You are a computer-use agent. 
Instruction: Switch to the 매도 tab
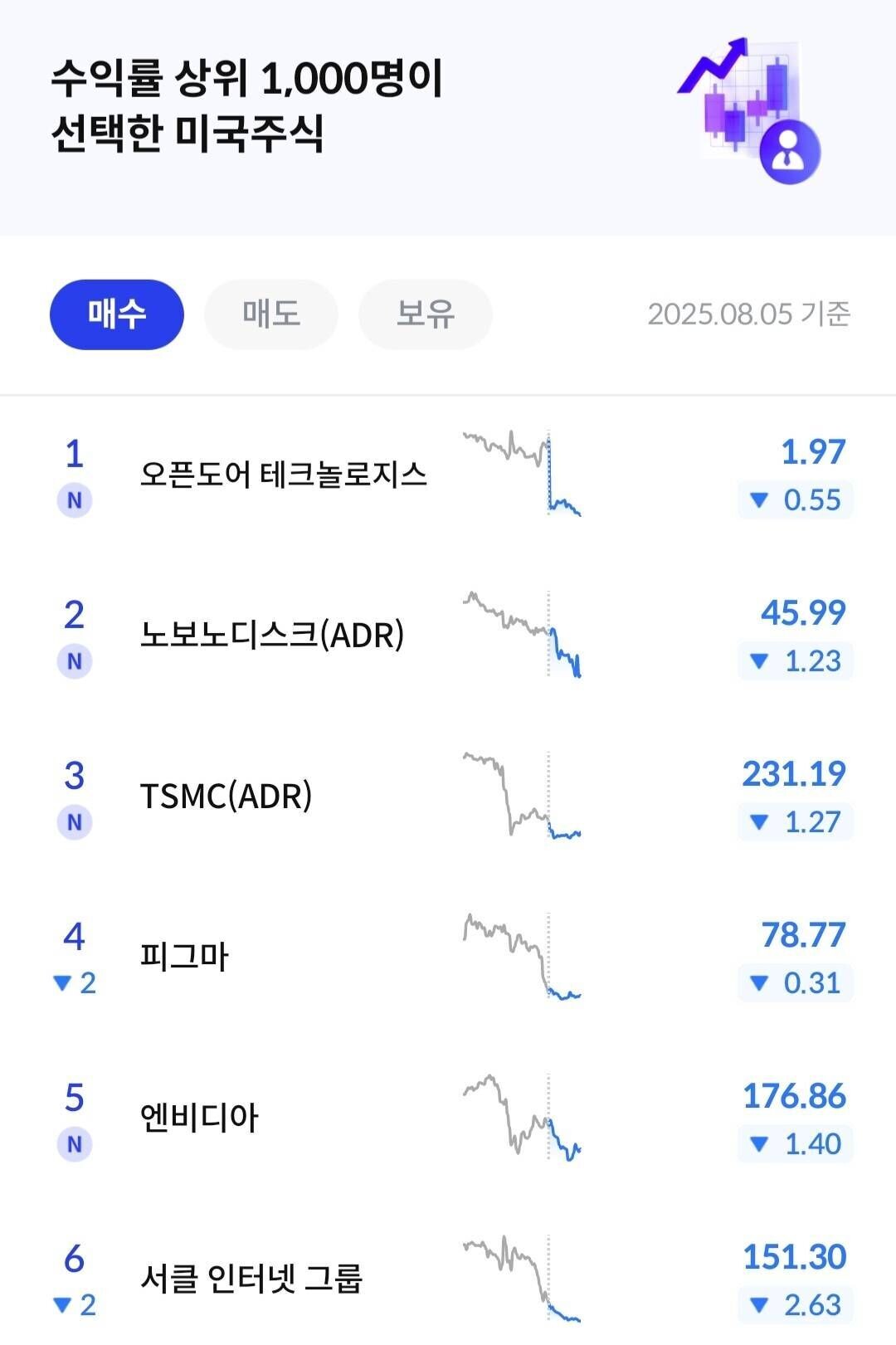[x=270, y=314]
